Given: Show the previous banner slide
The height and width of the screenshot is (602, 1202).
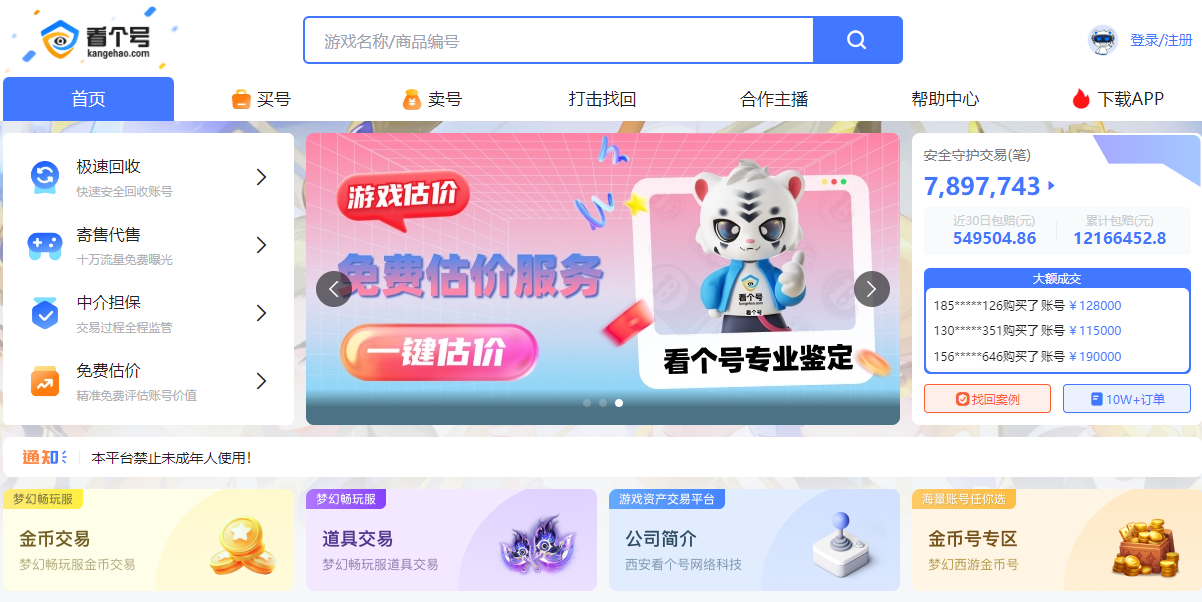Looking at the screenshot, I should [334, 289].
